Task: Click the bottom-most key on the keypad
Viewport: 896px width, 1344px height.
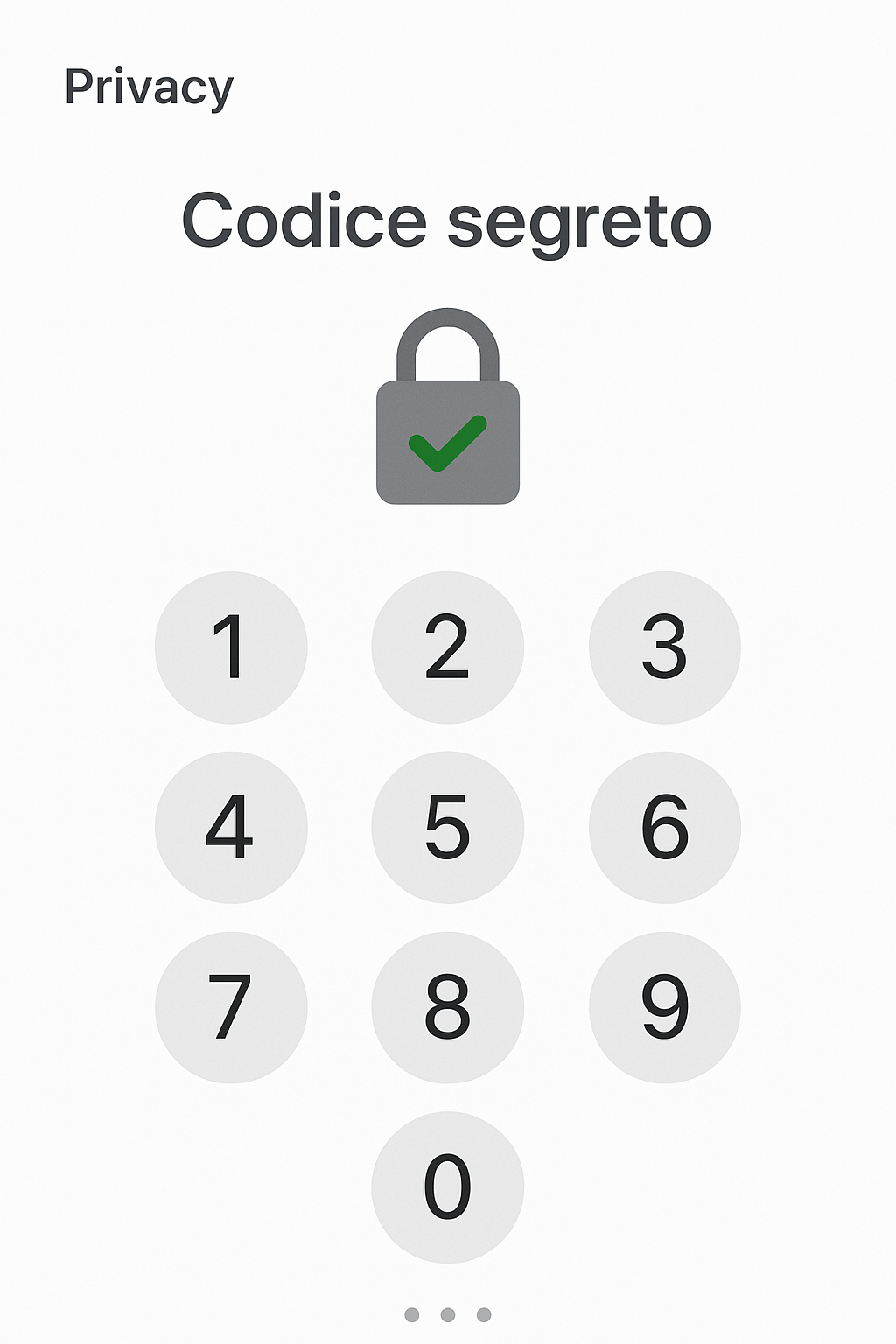Action: [448, 1188]
